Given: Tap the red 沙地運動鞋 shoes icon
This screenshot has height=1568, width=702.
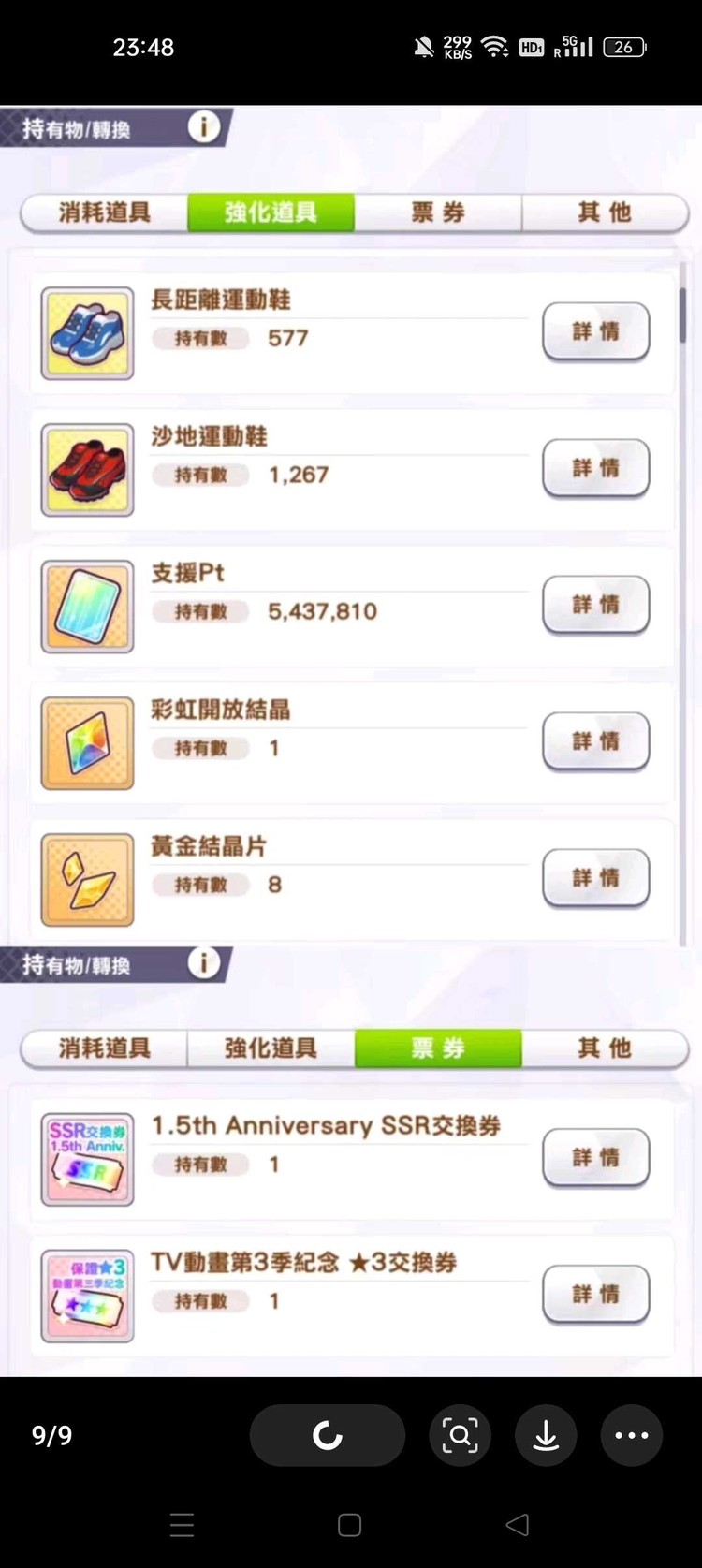Looking at the screenshot, I should click(x=87, y=469).
